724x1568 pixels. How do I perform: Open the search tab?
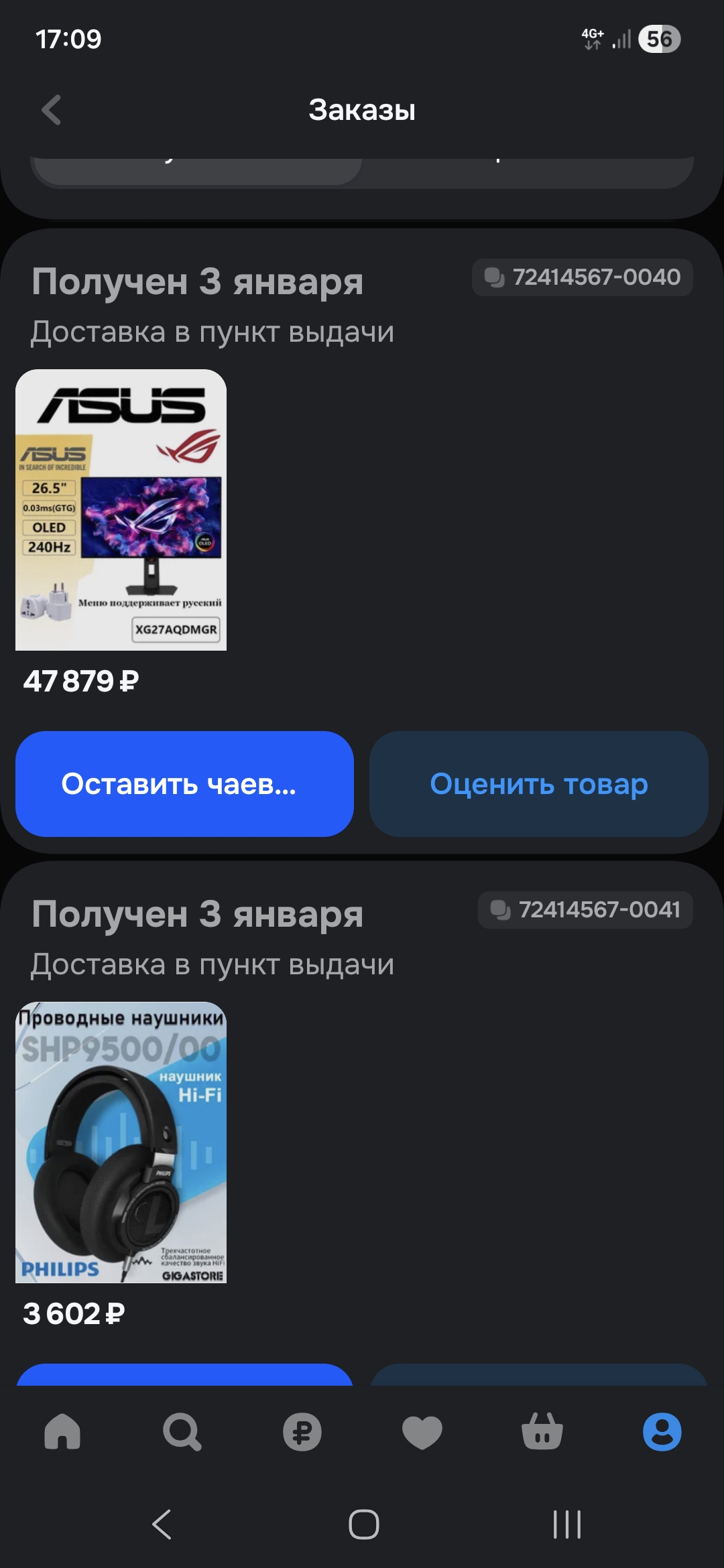pos(182,1432)
